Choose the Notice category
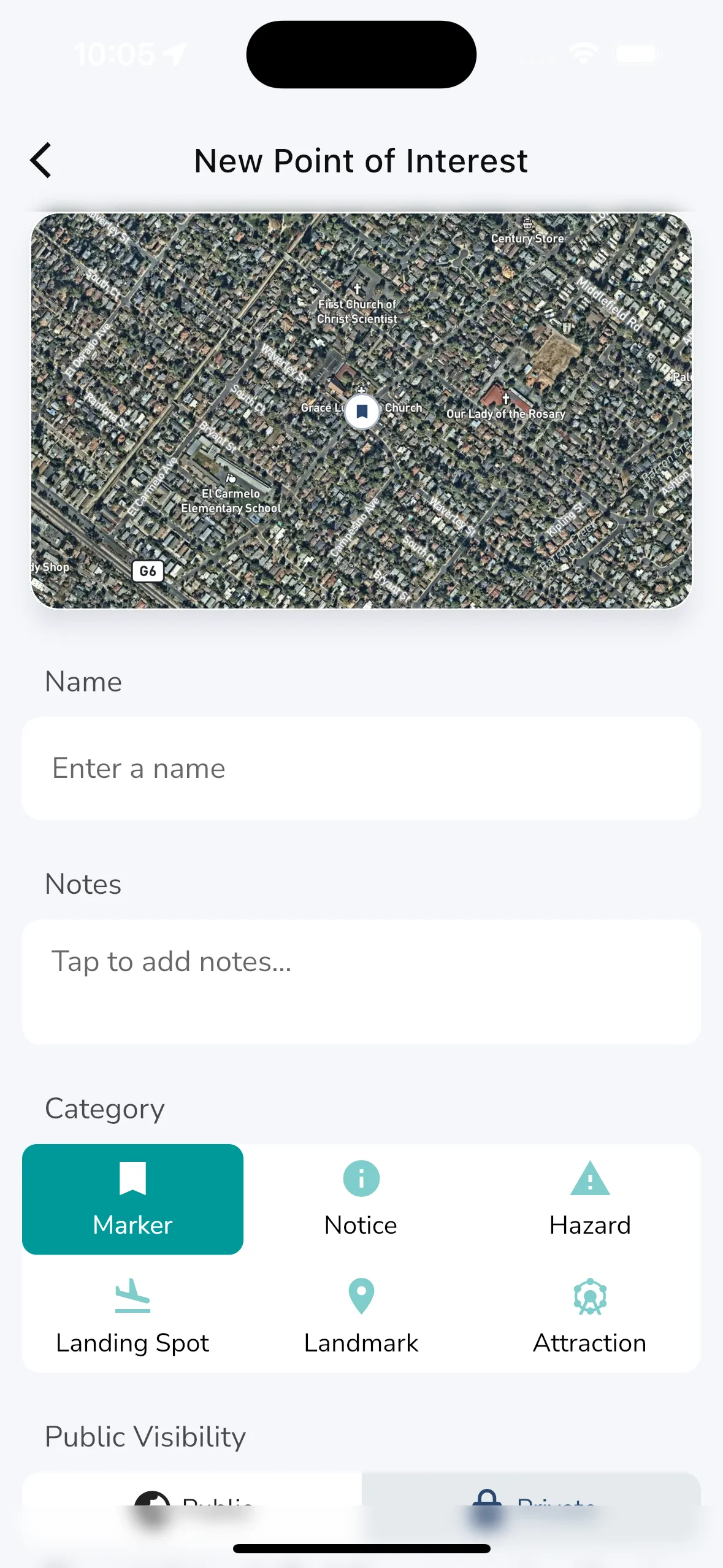The width and height of the screenshot is (723, 1568). 361,1199
